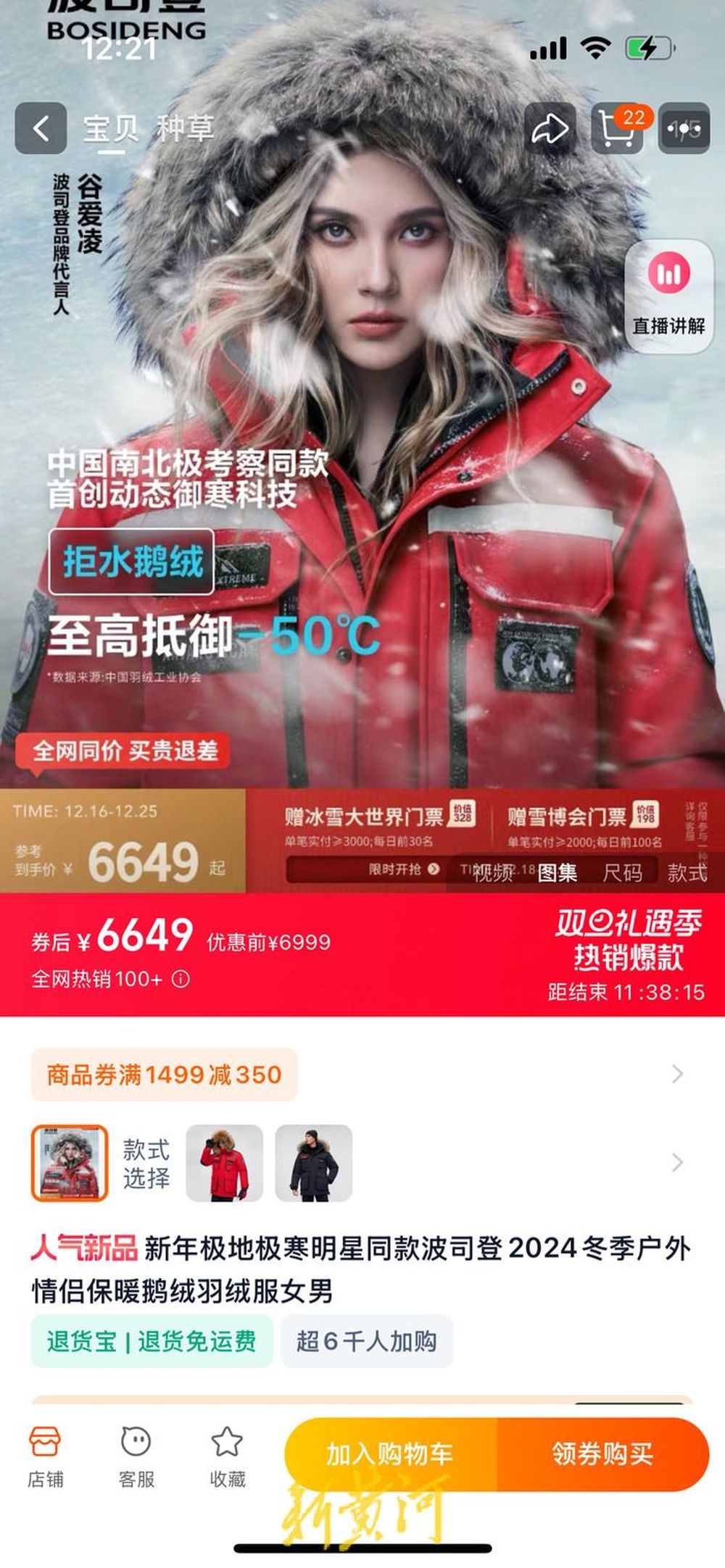The height and width of the screenshot is (1568, 725).
Task: Select the 宝贝 tab
Action: (111, 128)
